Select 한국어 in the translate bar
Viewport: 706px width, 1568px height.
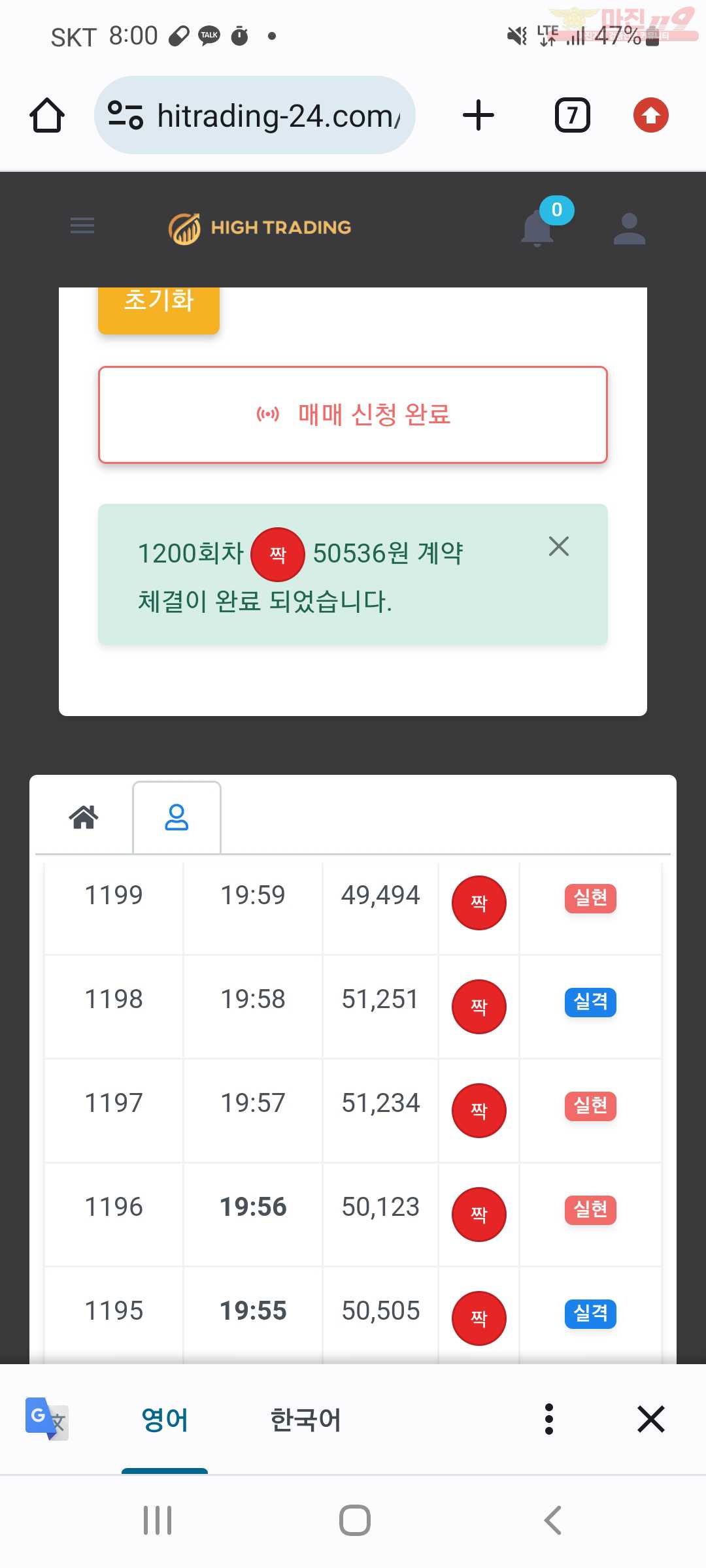point(306,1419)
